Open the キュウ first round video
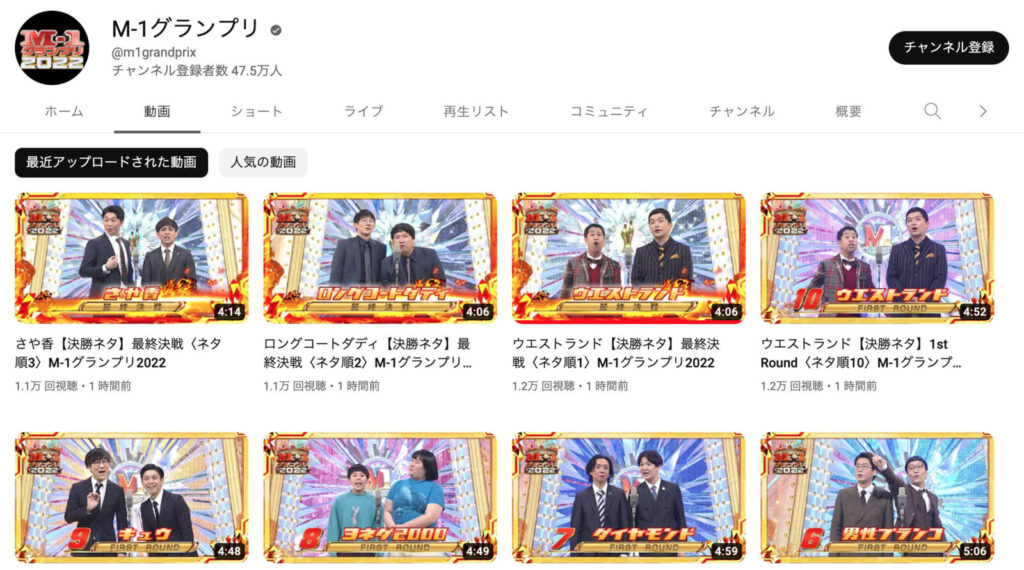1024x570 pixels. [131, 497]
